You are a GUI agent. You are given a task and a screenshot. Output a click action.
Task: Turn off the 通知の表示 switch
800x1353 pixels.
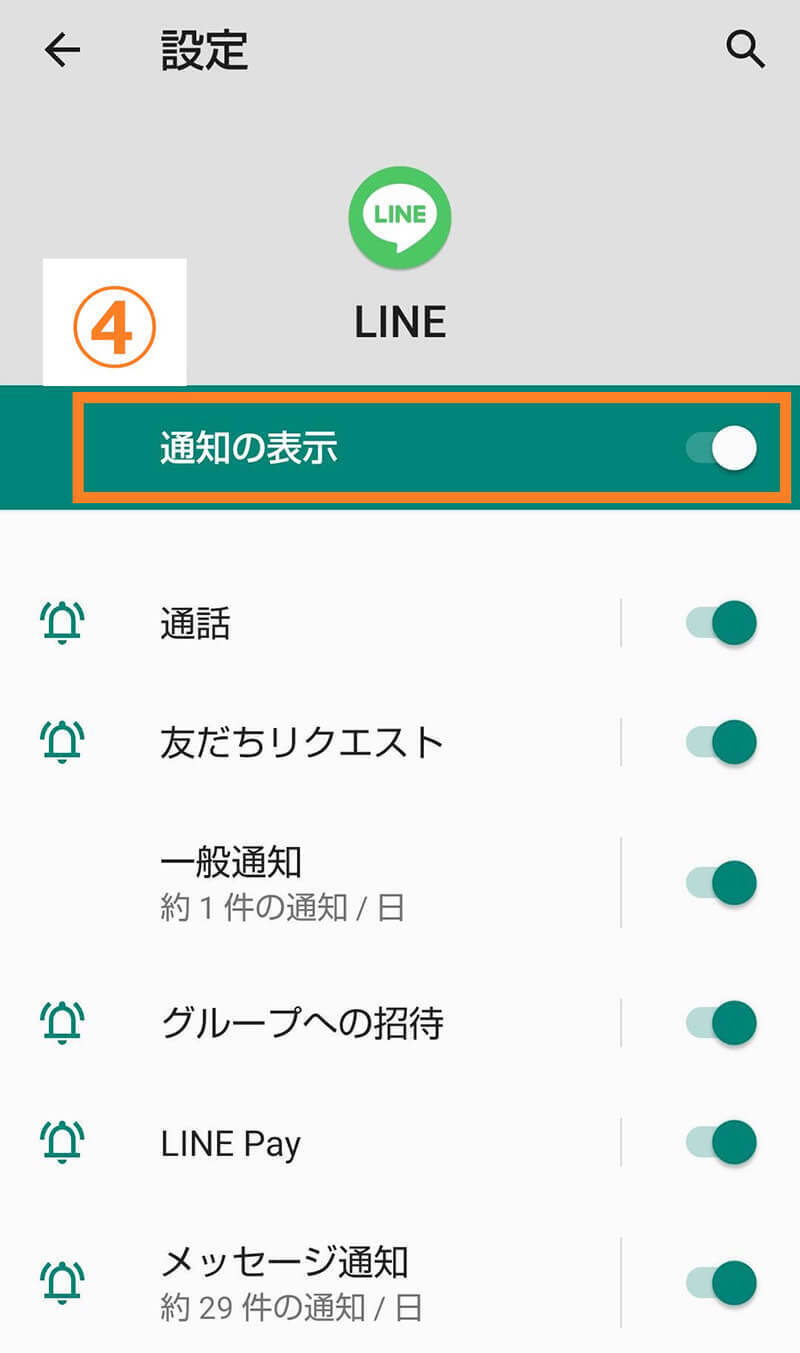[x=722, y=449]
